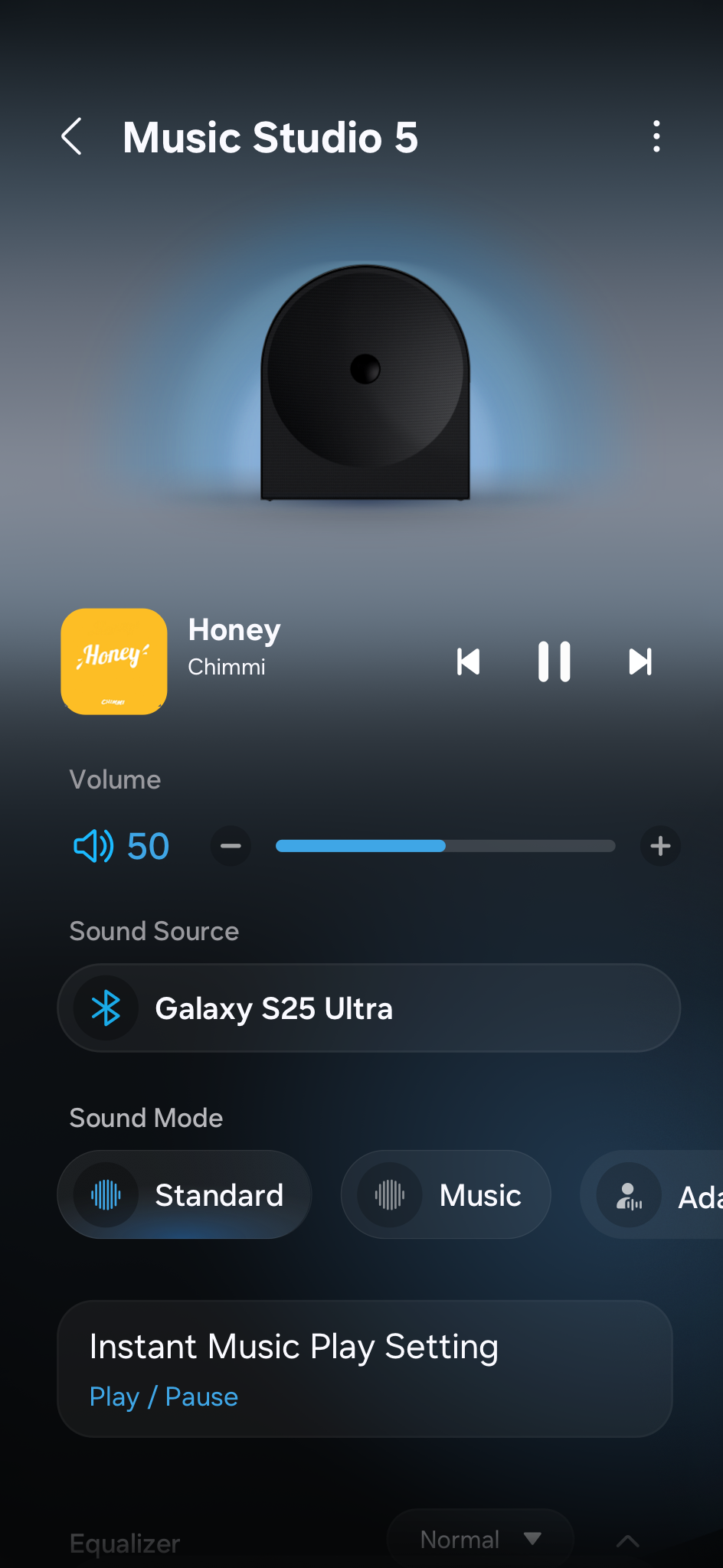
Task: Skip to the next track
Action: point(640,661)
